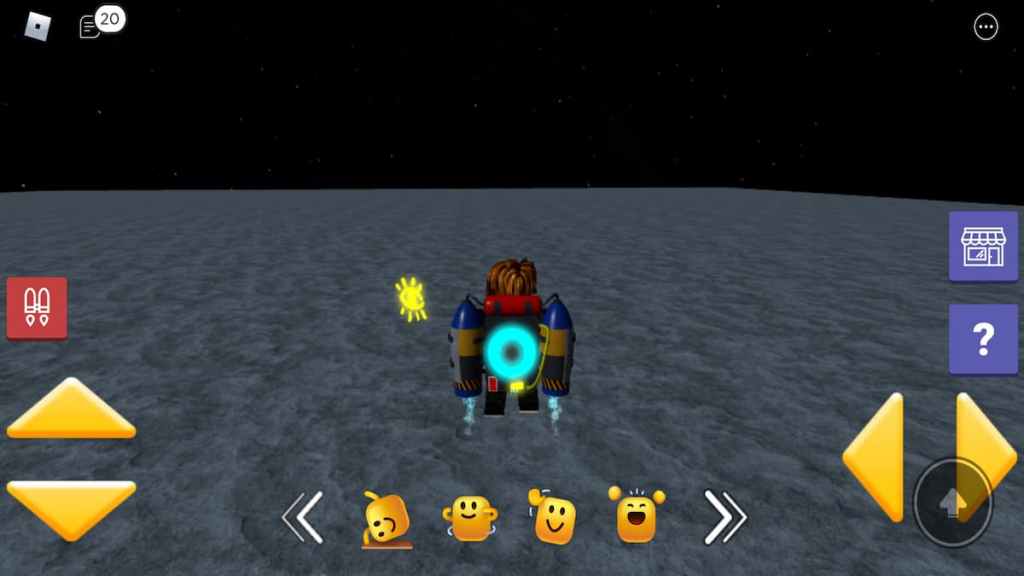Select the spinning smiley emote

(469, 518)
